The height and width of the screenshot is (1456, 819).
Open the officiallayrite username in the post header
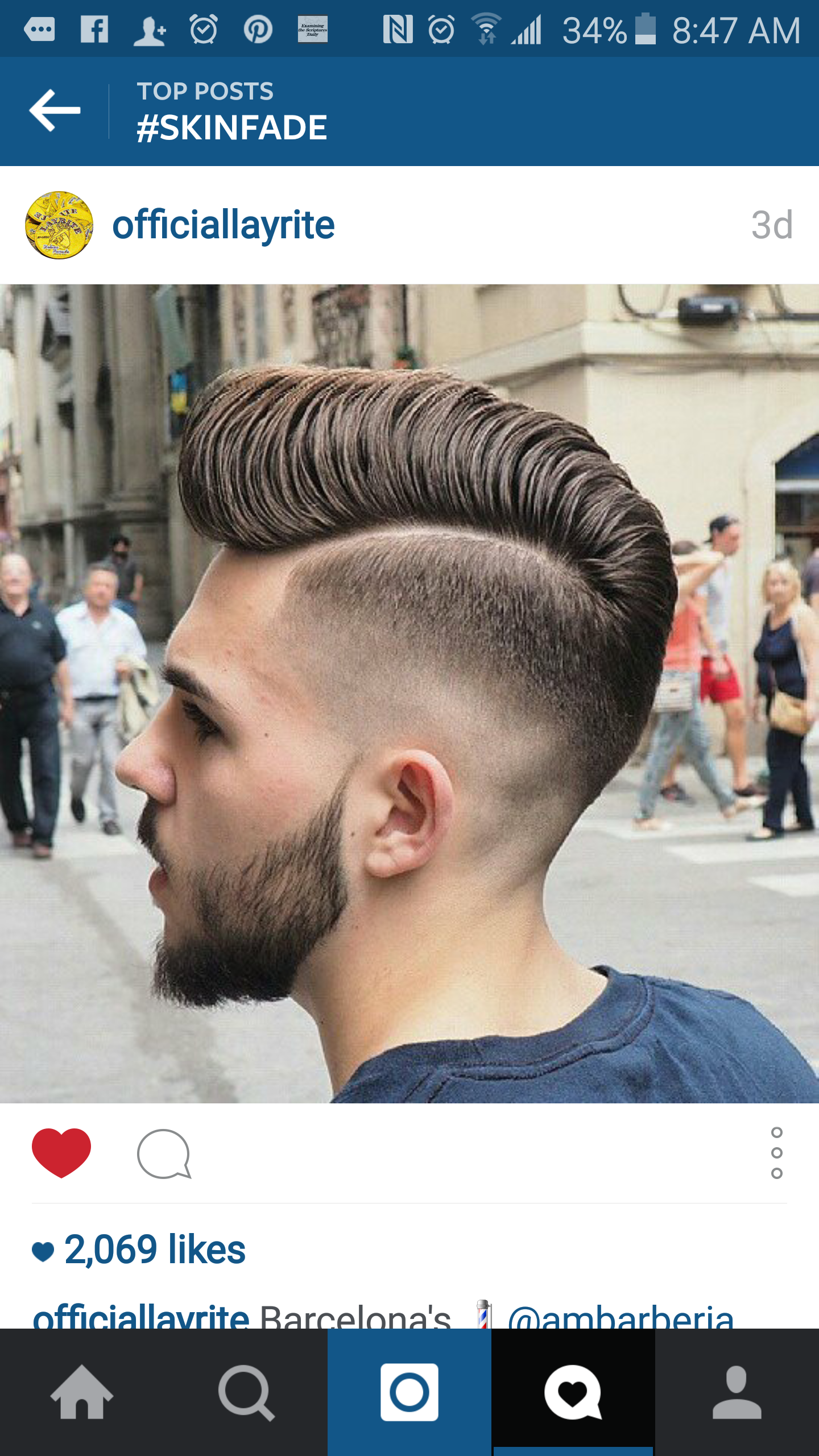[x=223, y=225]
